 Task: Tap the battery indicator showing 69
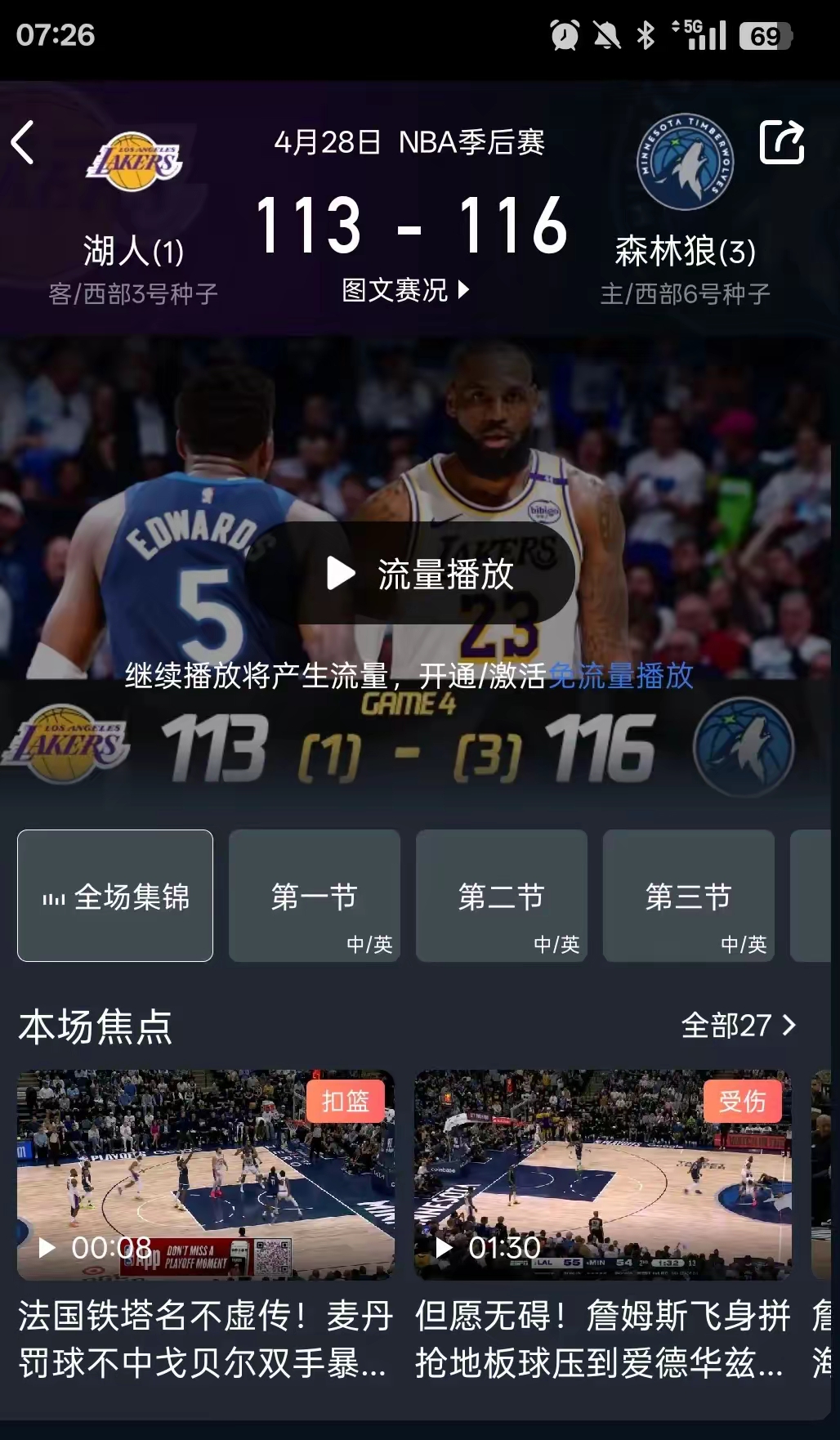(766, 34)
